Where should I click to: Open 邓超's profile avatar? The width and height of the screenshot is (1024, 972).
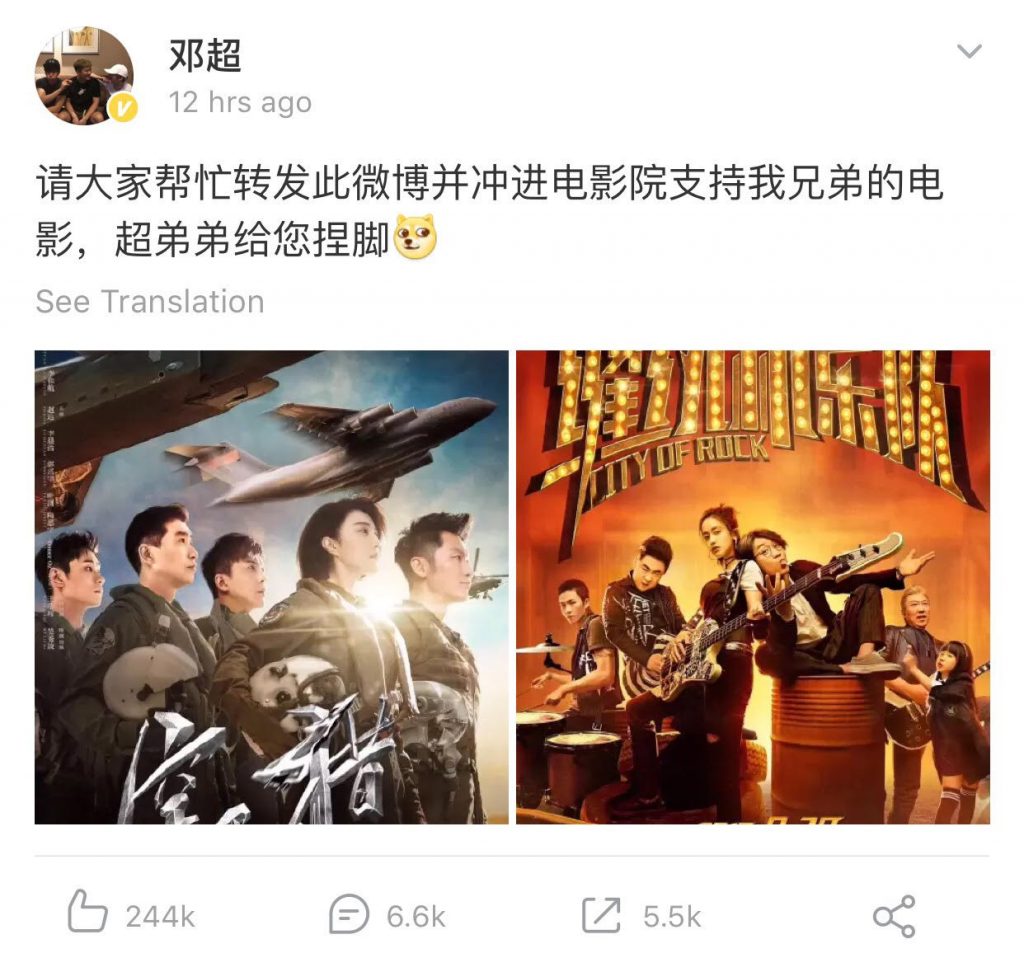tap(84, 76)
